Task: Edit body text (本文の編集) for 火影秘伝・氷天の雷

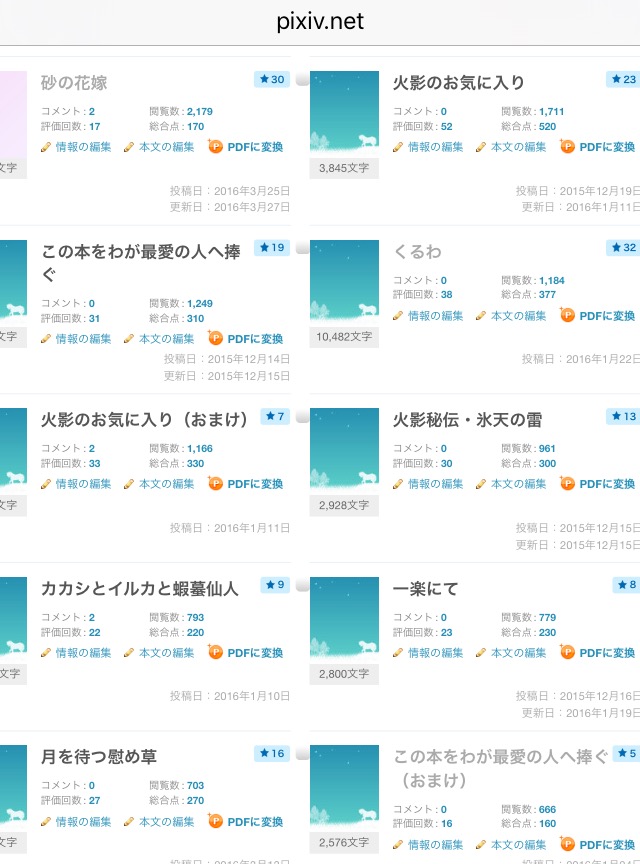Action: 511,484
